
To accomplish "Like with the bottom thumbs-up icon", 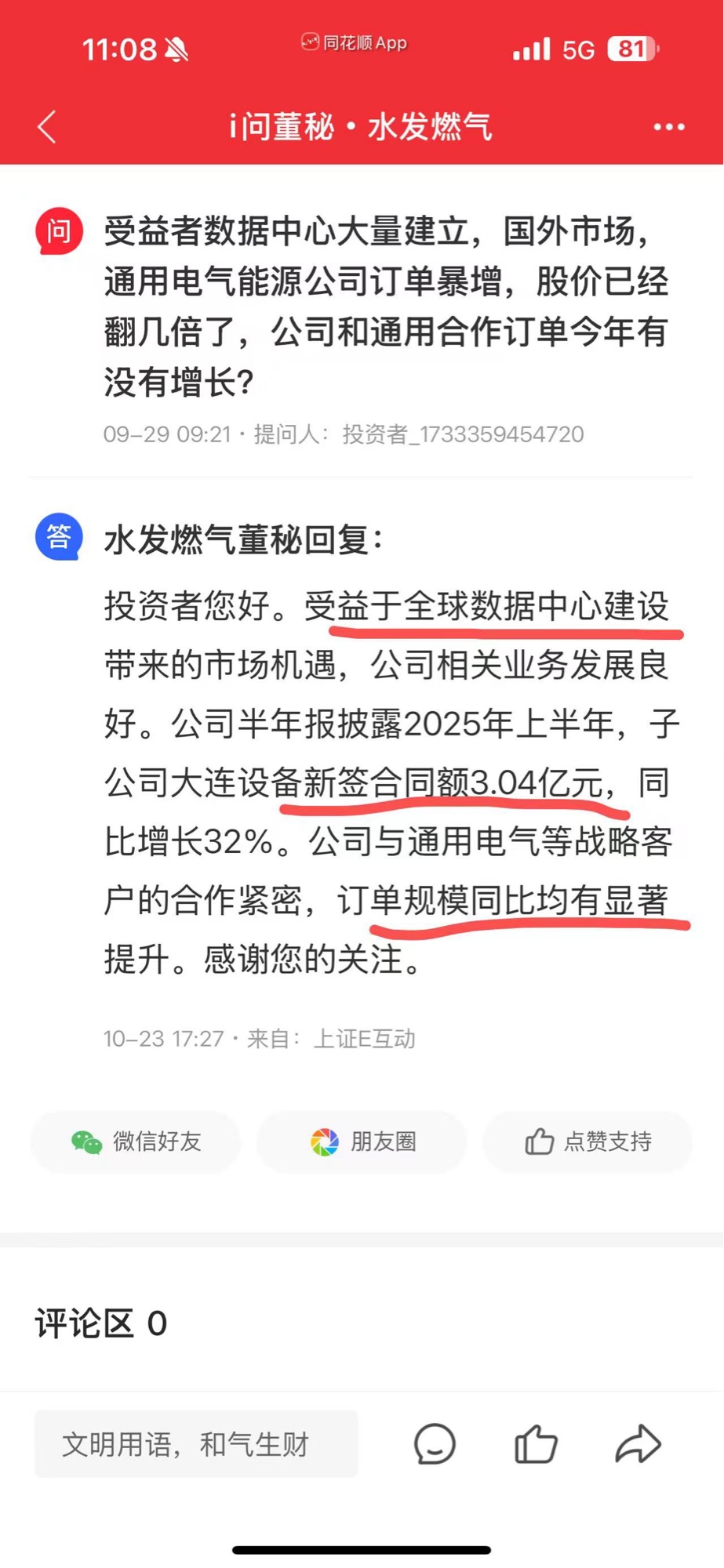I will pos(536,1443).
